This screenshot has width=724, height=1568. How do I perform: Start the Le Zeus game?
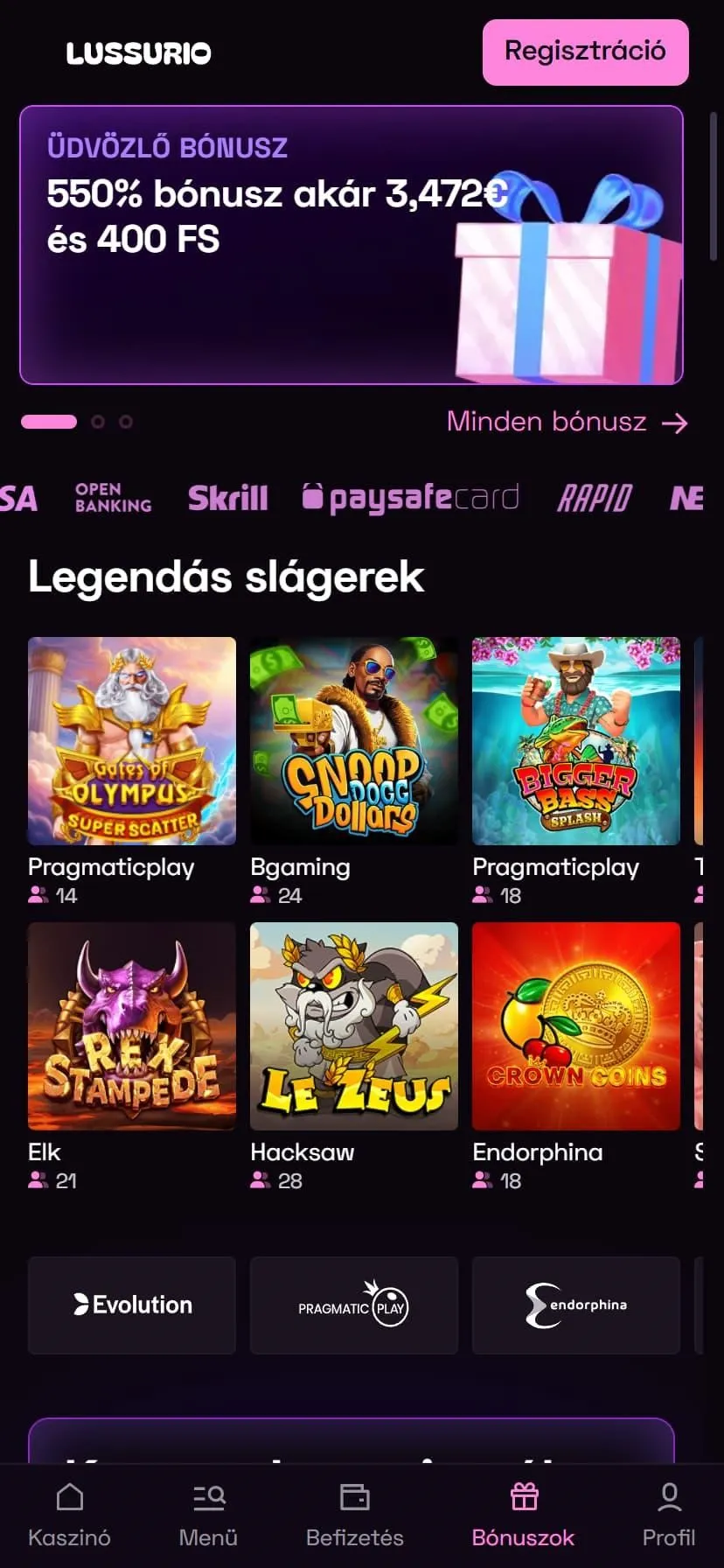pos(354,1026)
